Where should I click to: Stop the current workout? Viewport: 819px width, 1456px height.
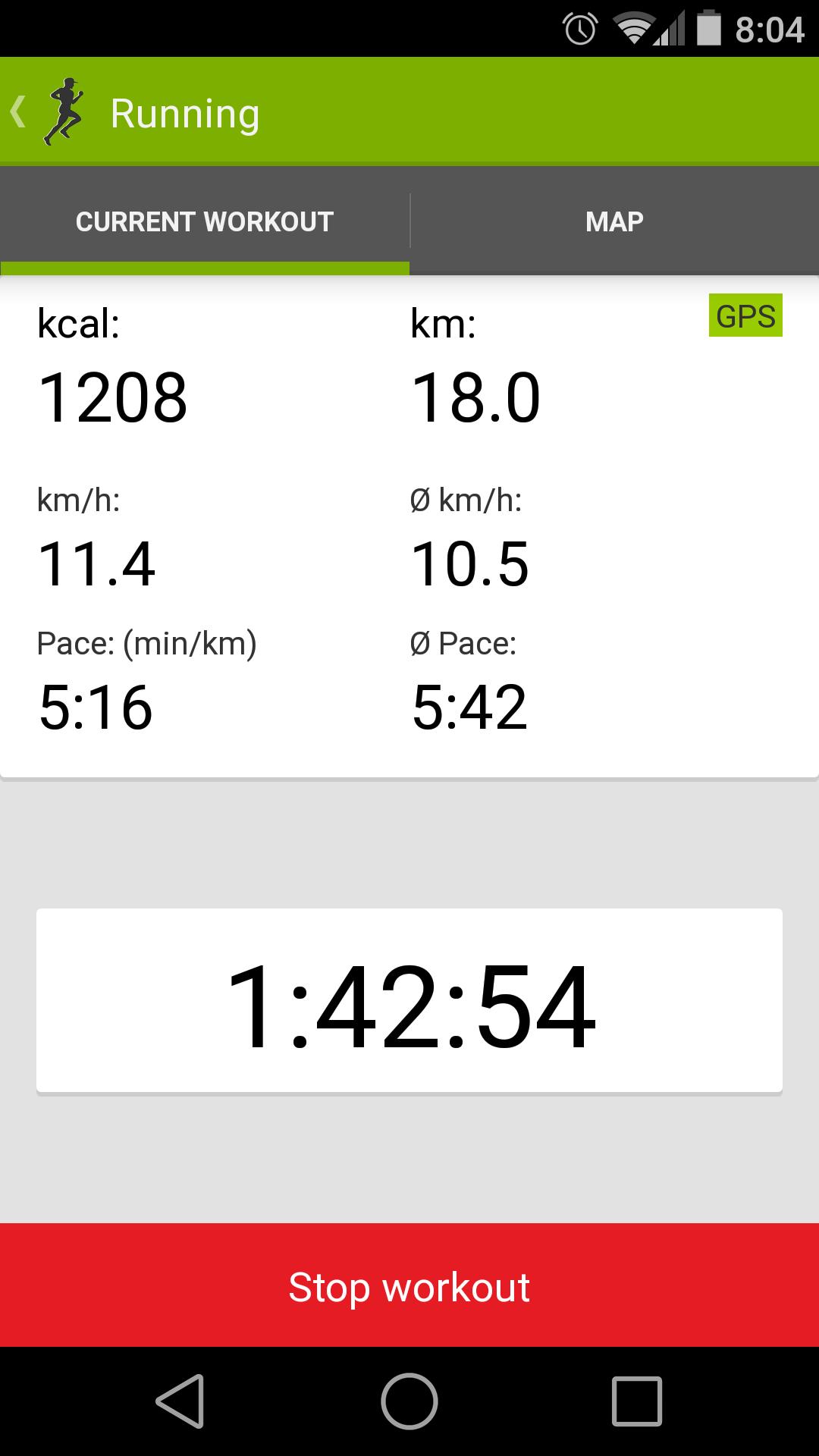[409, 1287]
